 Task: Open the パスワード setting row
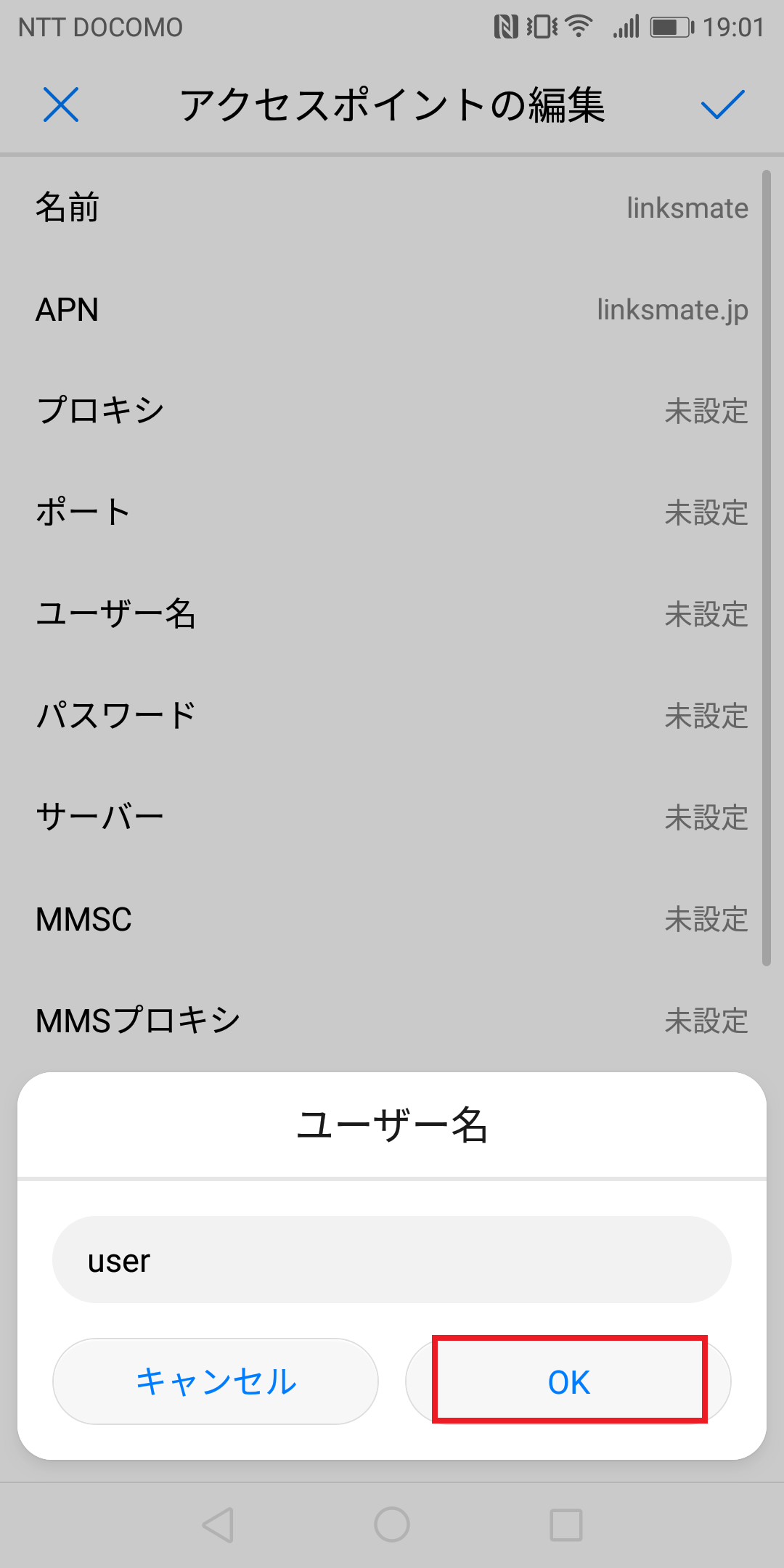pyautogui.click(x=392, y=717)
